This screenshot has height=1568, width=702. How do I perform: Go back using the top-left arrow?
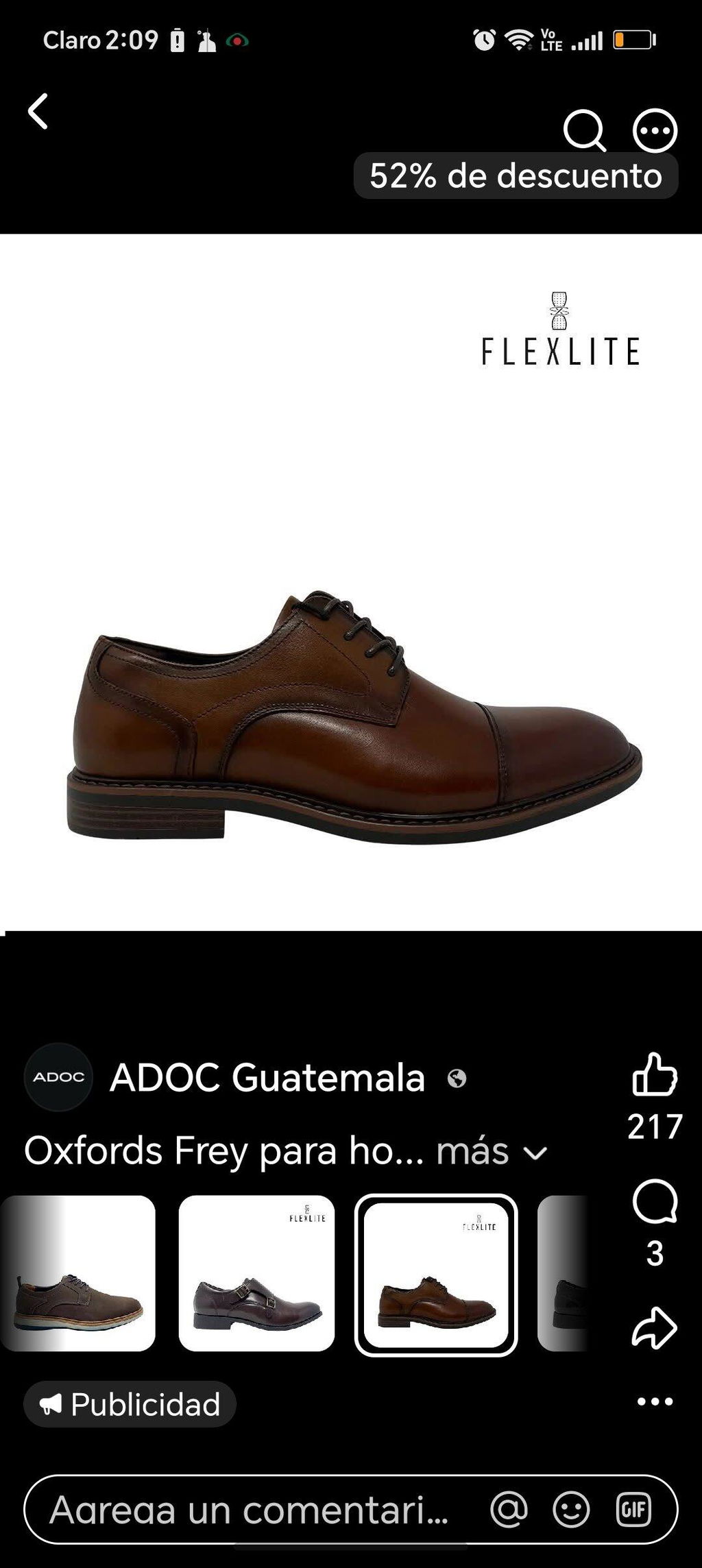38,111
